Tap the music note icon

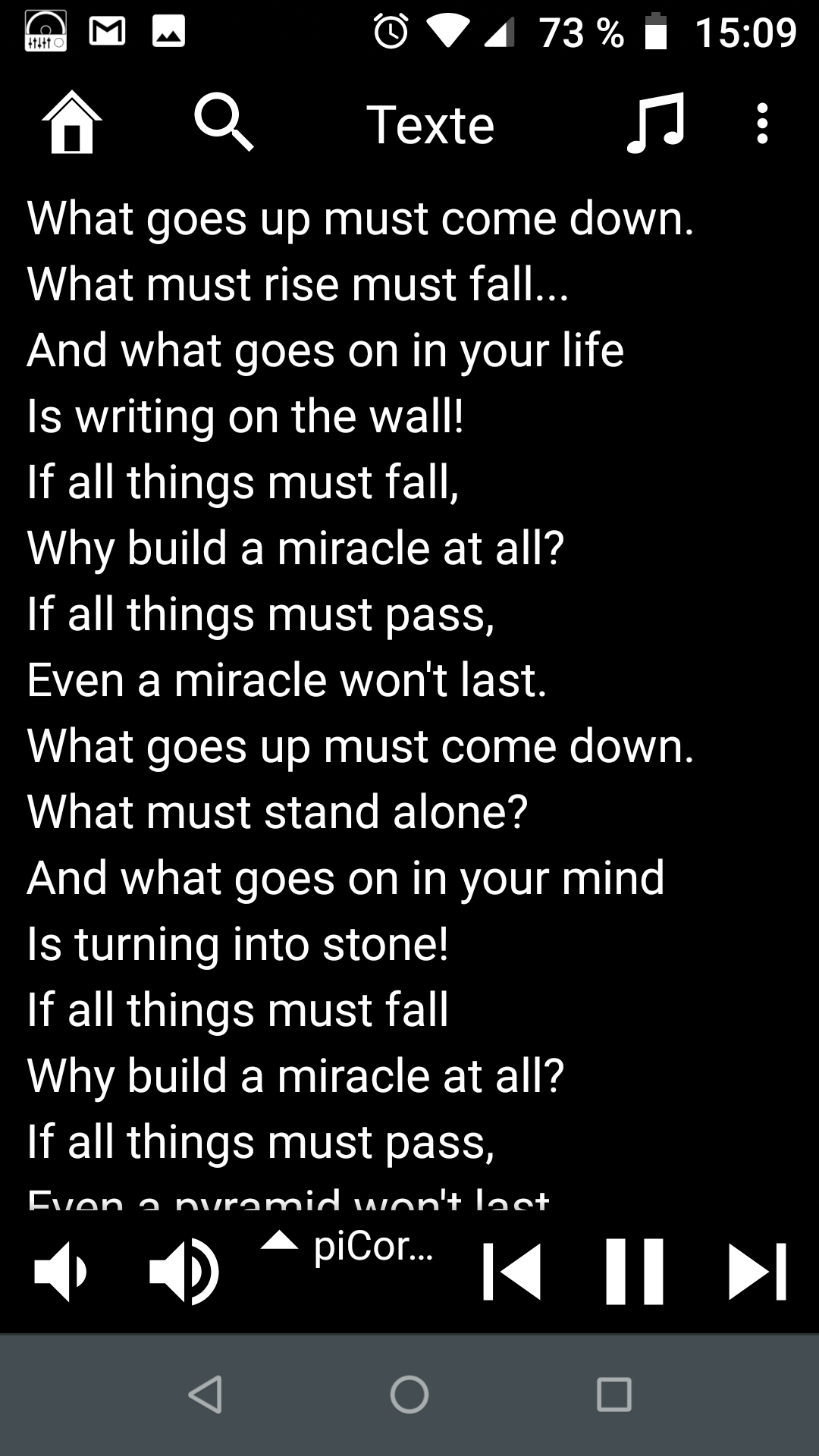[x=657, y=124]
